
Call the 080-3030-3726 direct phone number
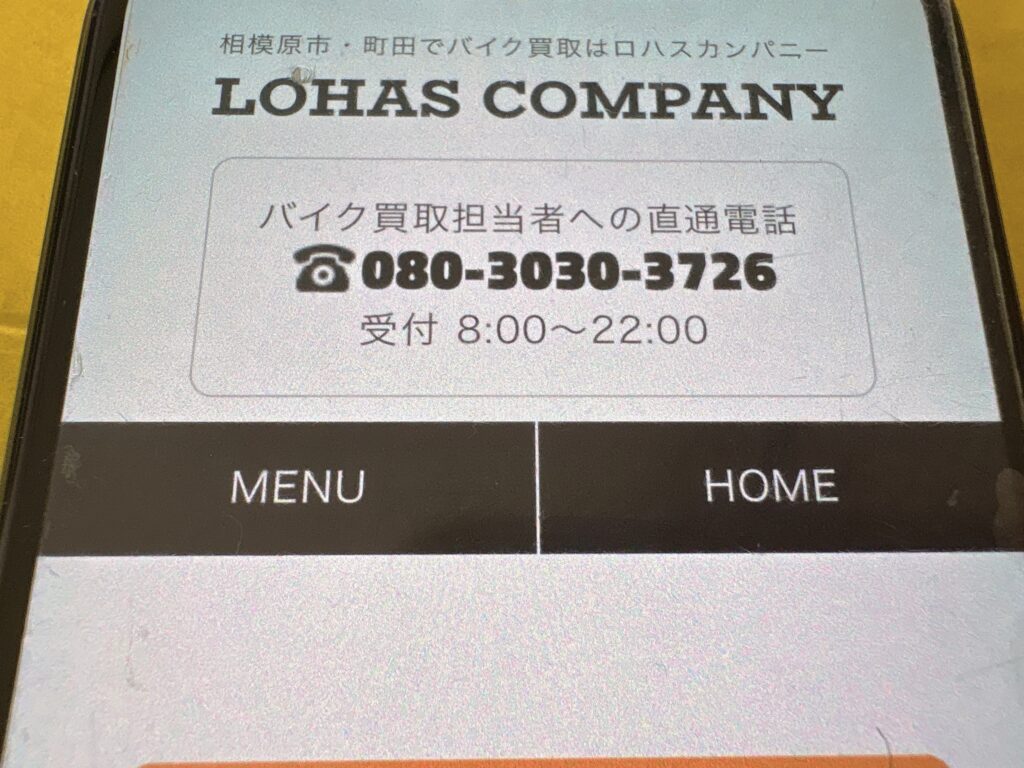pyautogui.click(x=535, y=271)
